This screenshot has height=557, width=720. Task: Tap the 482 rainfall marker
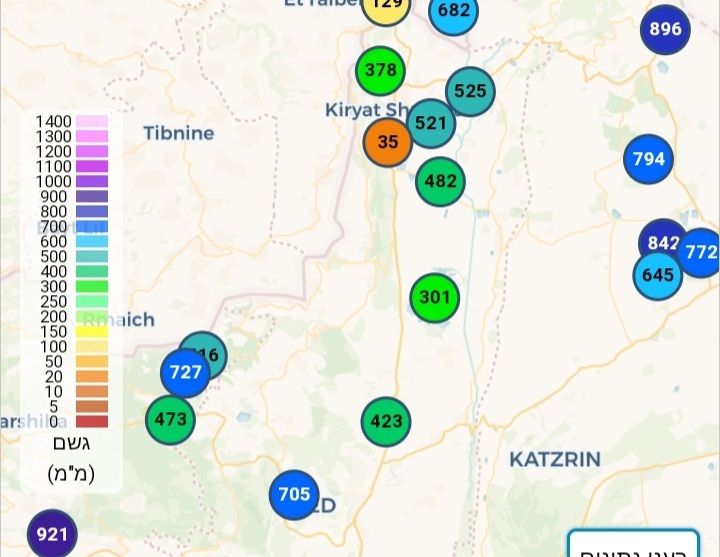tap(440, 181)
